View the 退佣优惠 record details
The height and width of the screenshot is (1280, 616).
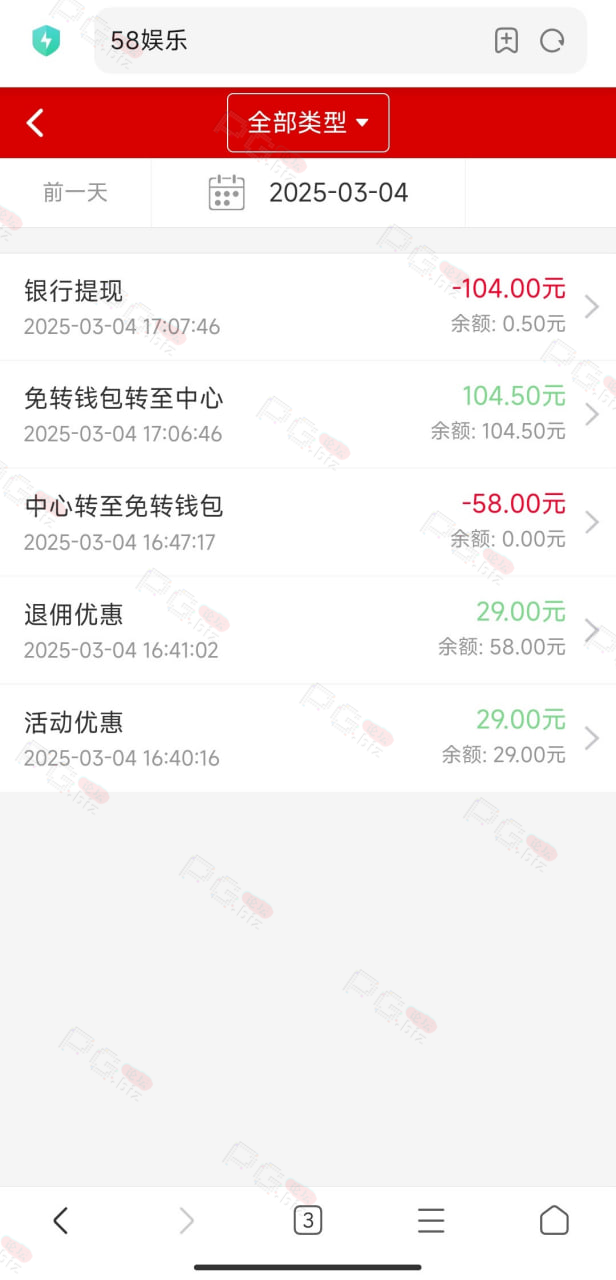click(x=308, y=631)
